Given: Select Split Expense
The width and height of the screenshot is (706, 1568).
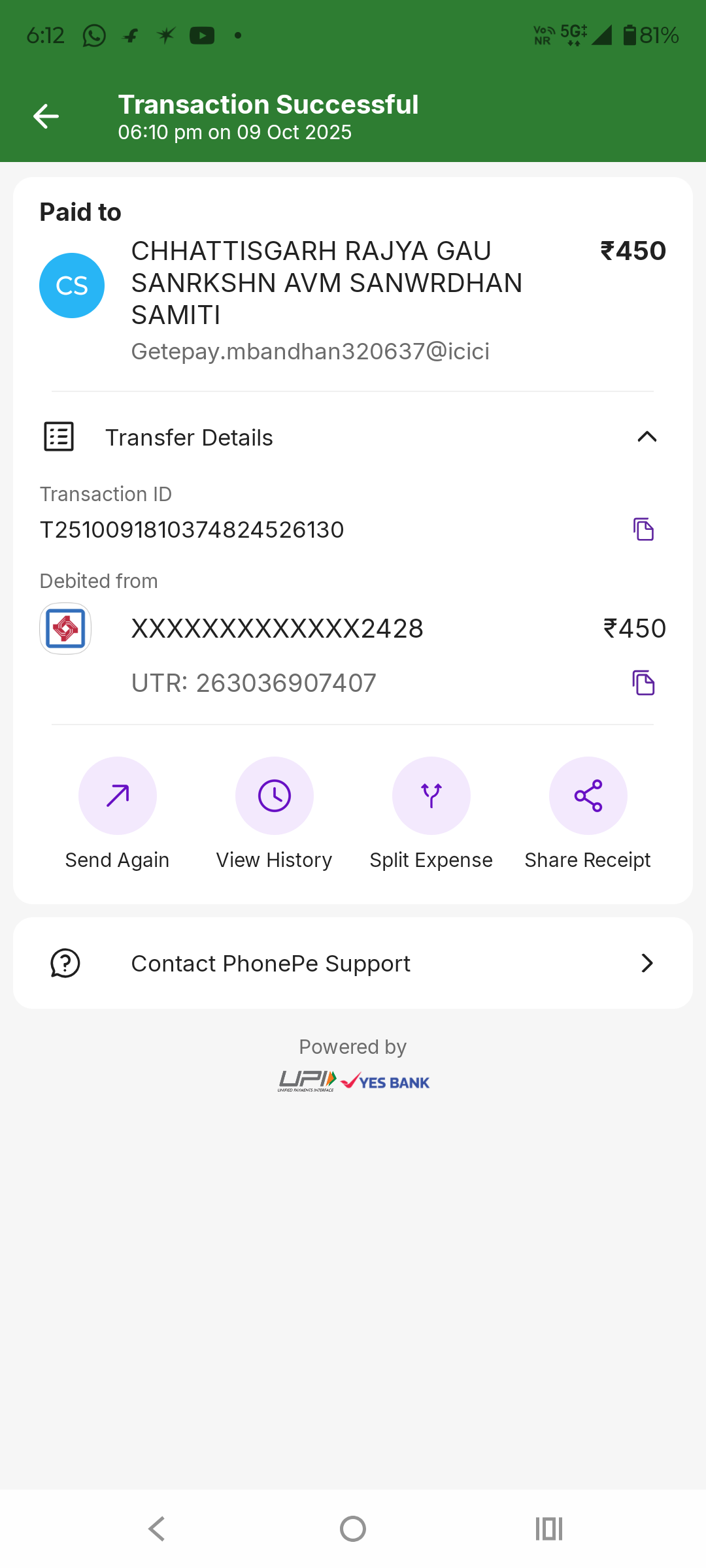Looking at the screenshot, I should [431, 796].
